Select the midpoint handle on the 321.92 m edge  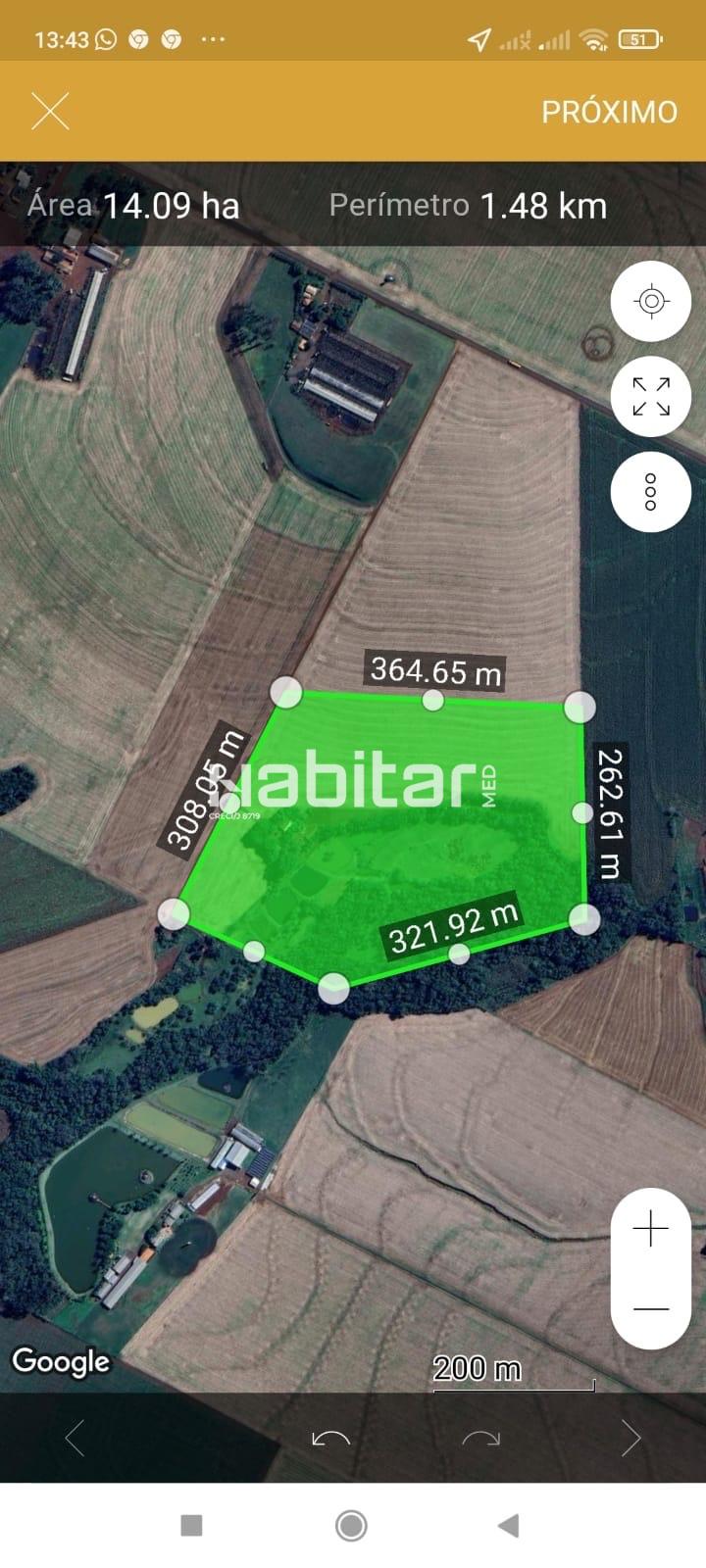(458, 953)
